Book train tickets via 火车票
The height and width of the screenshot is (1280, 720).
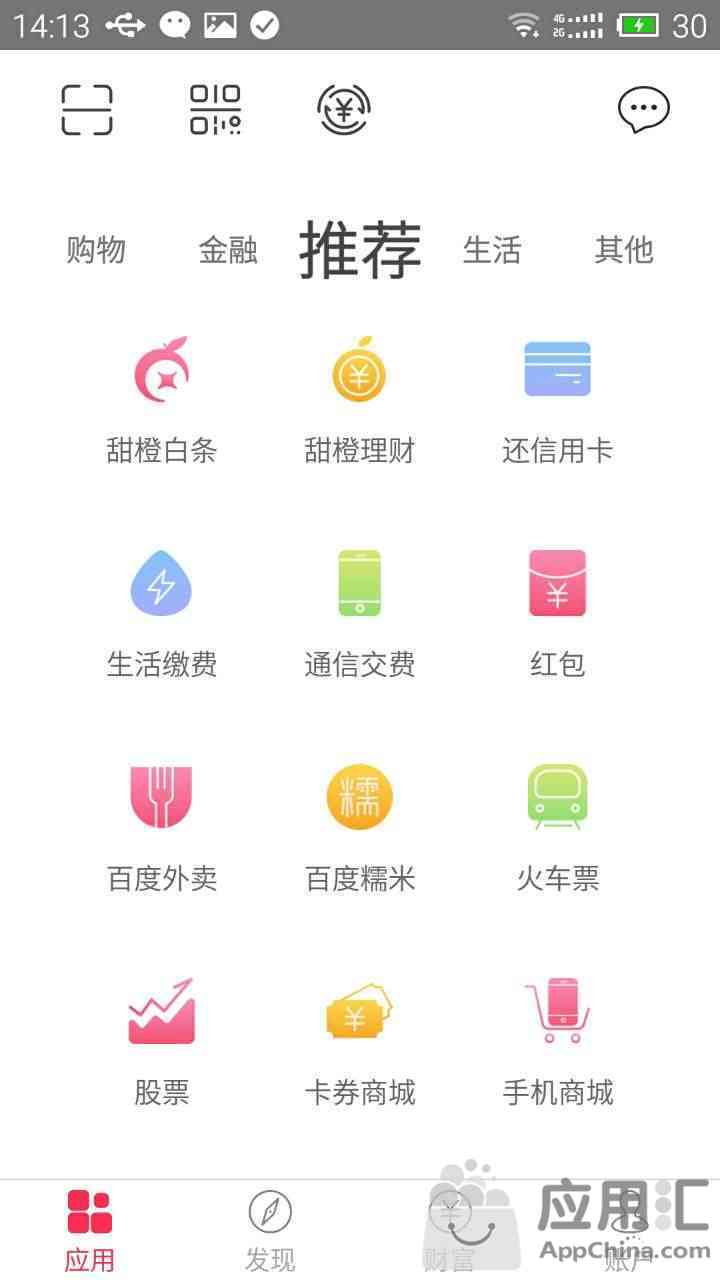coord(558,828)
